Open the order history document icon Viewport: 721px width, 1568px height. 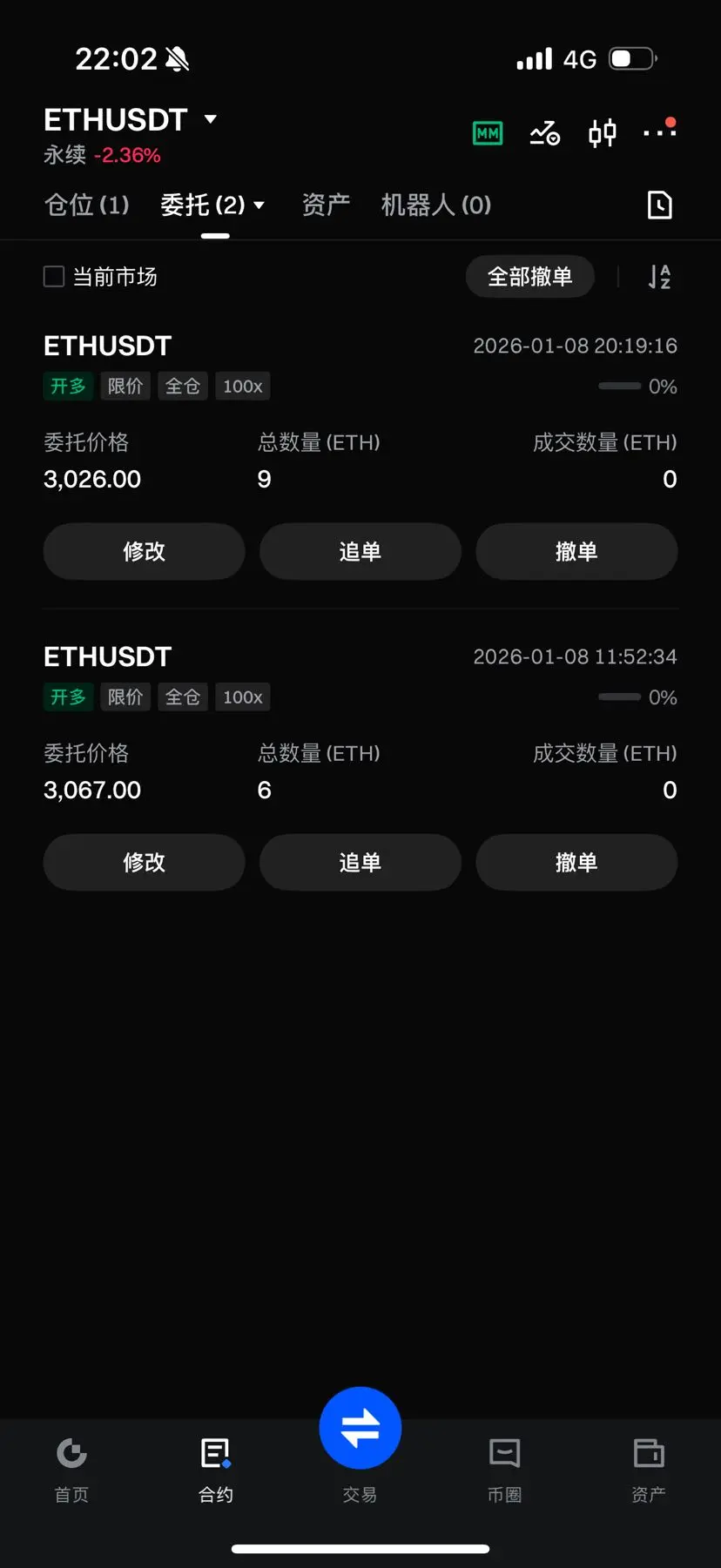tap(660, 205)
